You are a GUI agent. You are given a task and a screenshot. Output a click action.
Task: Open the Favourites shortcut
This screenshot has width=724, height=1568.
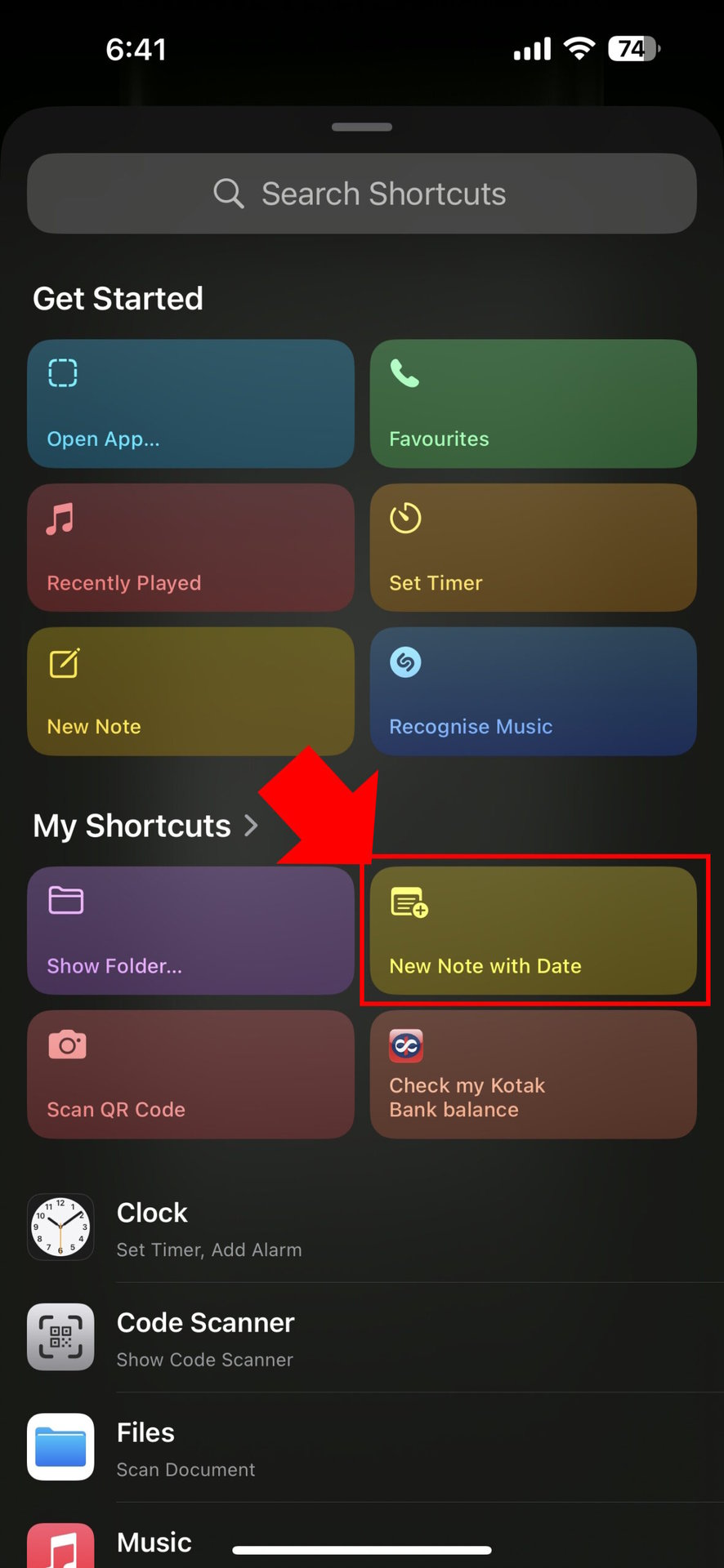(x=533, y=403)
